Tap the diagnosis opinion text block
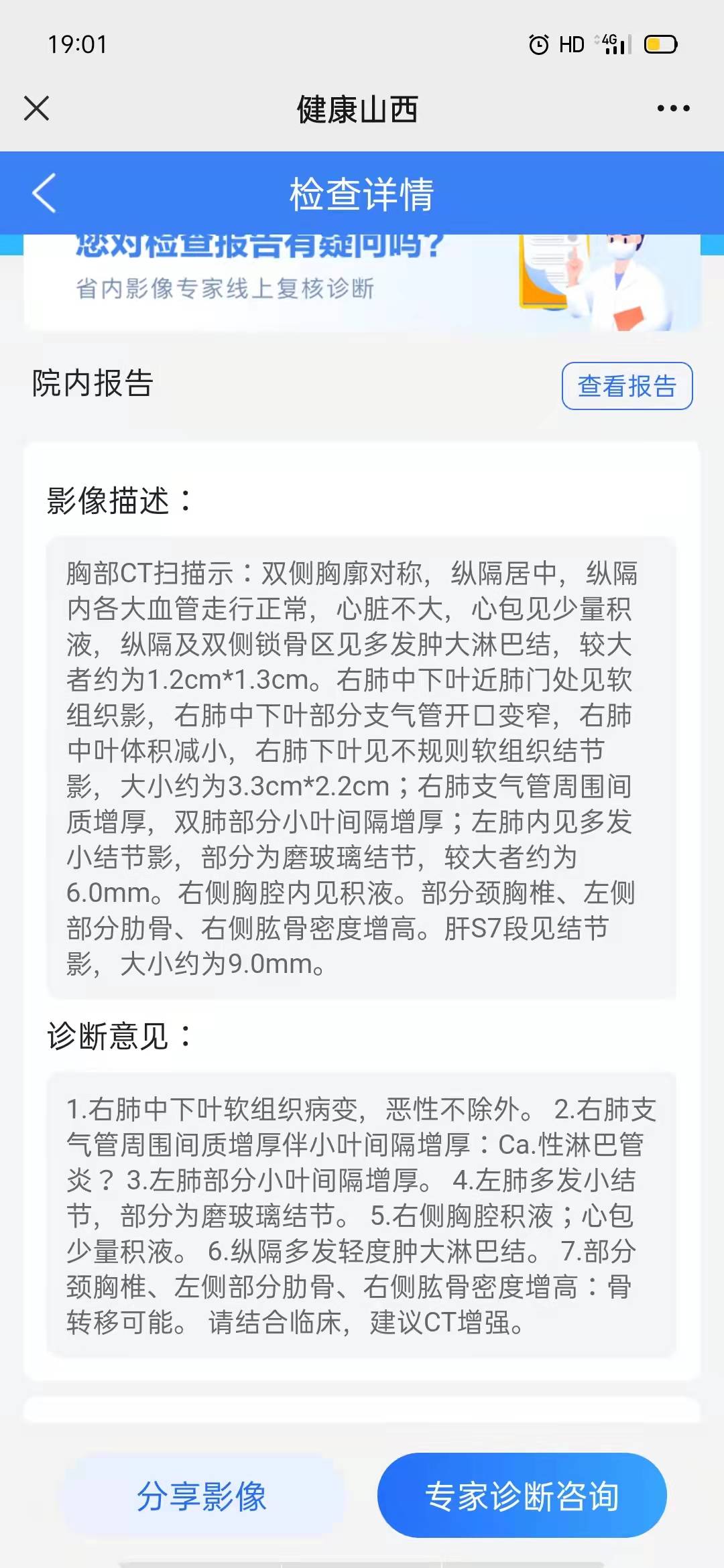The image size is (724, 1568). point(362,1206)
